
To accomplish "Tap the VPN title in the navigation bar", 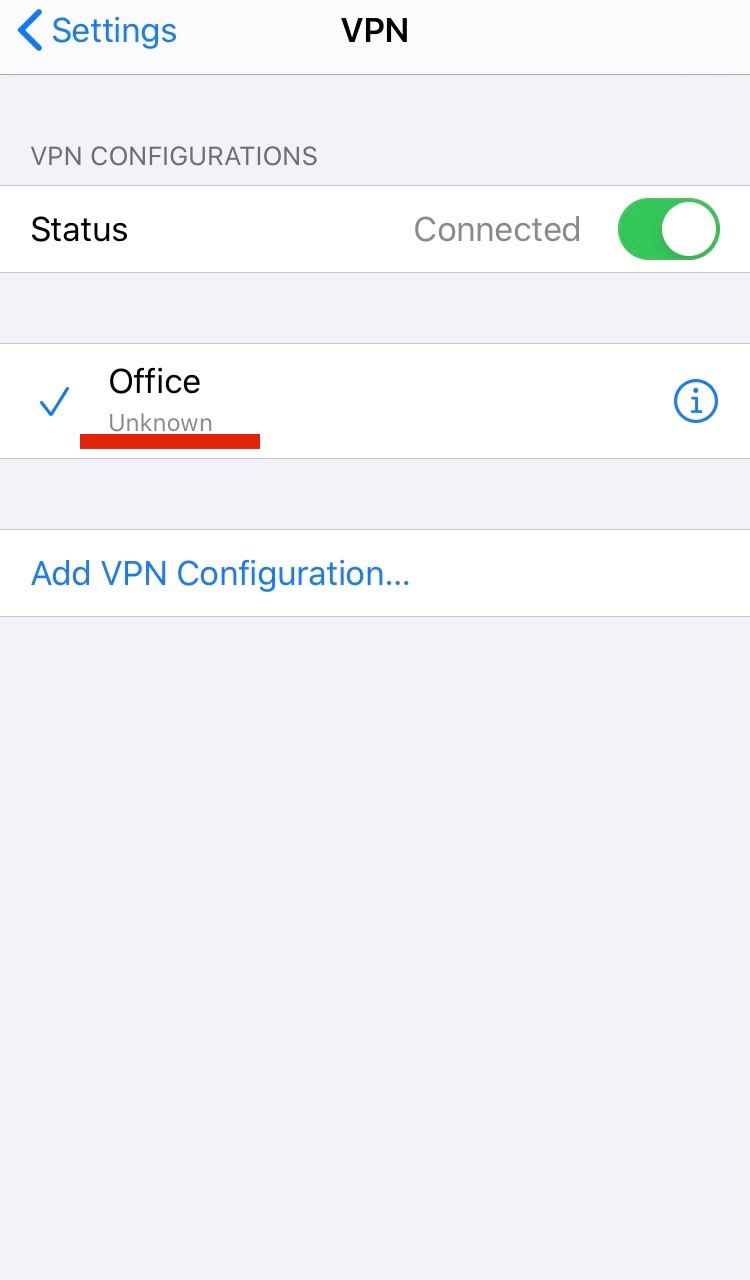I will click(375, 30).
